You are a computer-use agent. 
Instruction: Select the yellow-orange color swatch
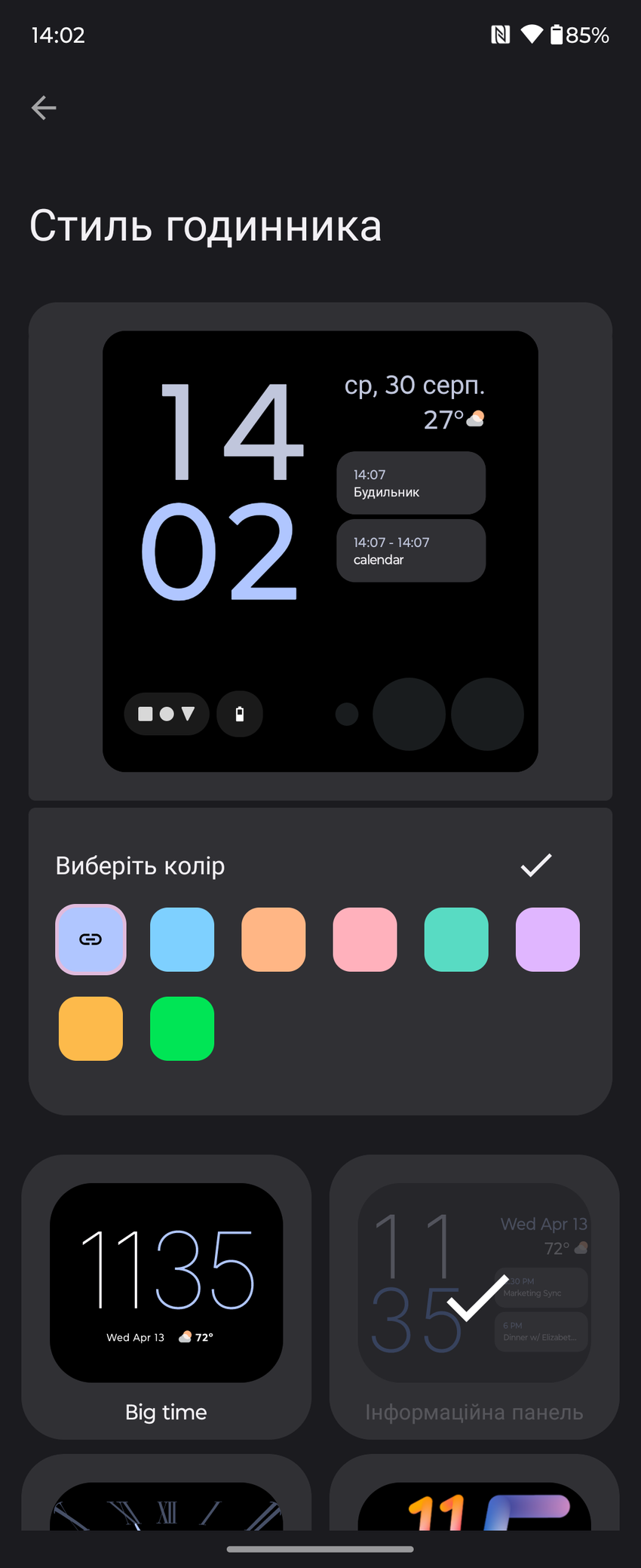[90, 1028]
